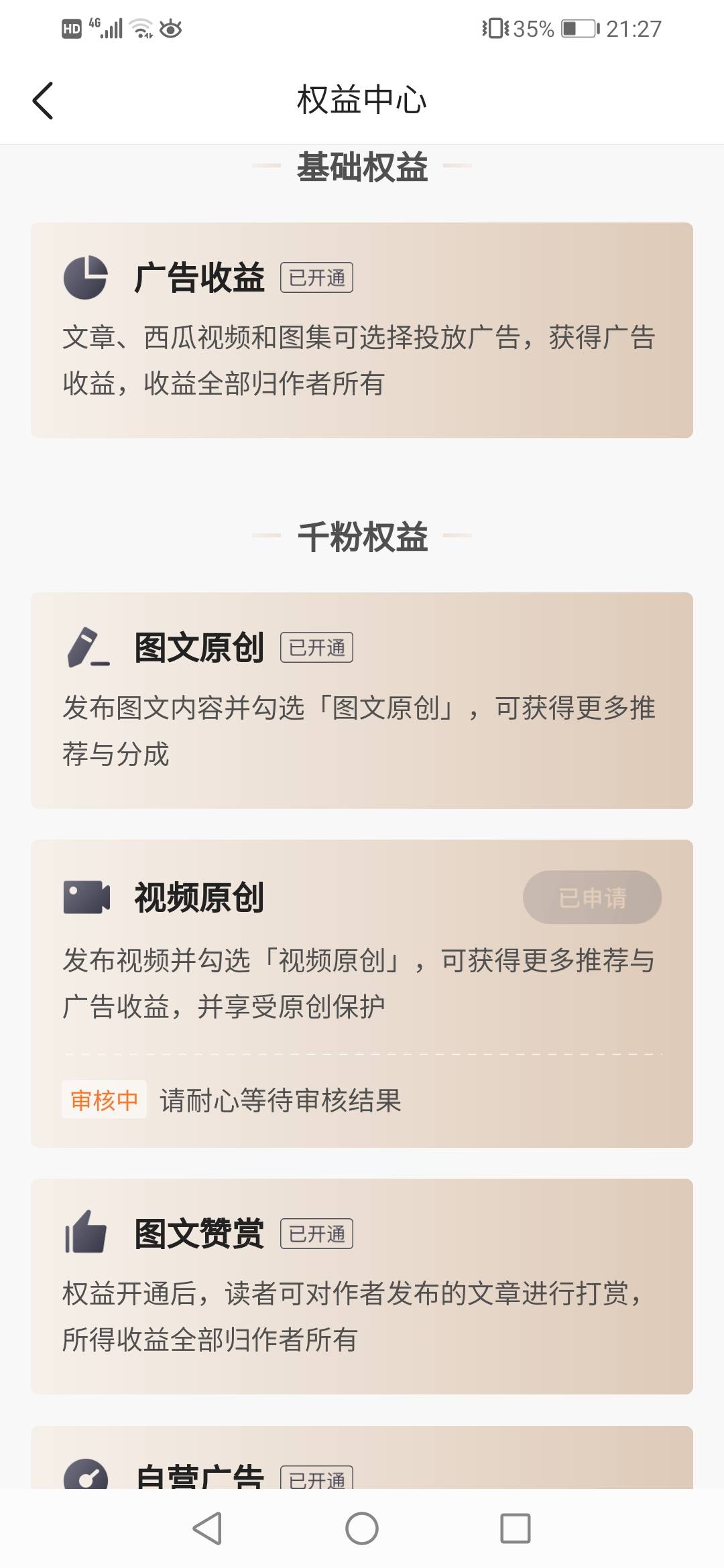Tap the system home button
The width and height of the screenshot is (724, 1568).
pos(362,1528)
